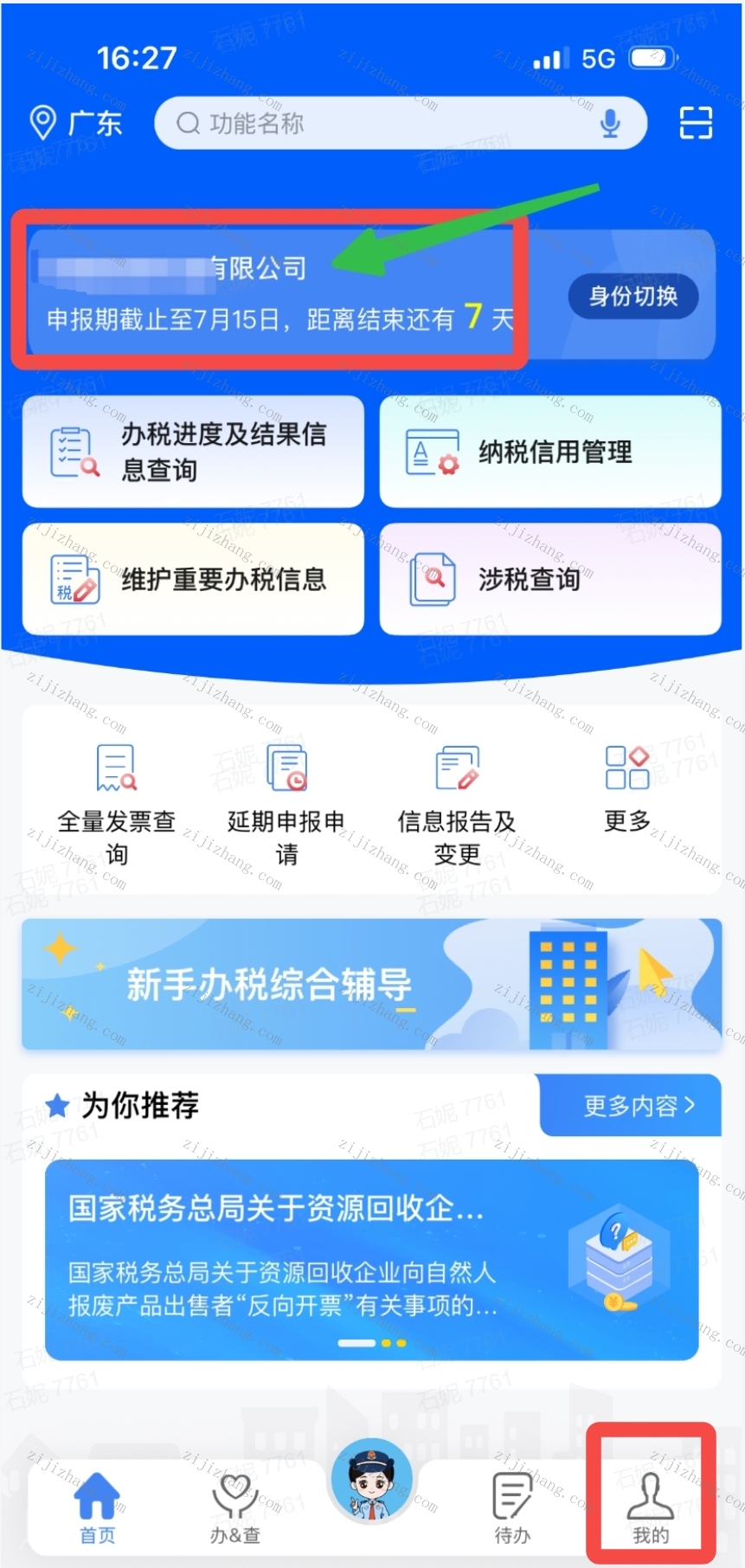Open 纳税信用管理

coord(549,452)
